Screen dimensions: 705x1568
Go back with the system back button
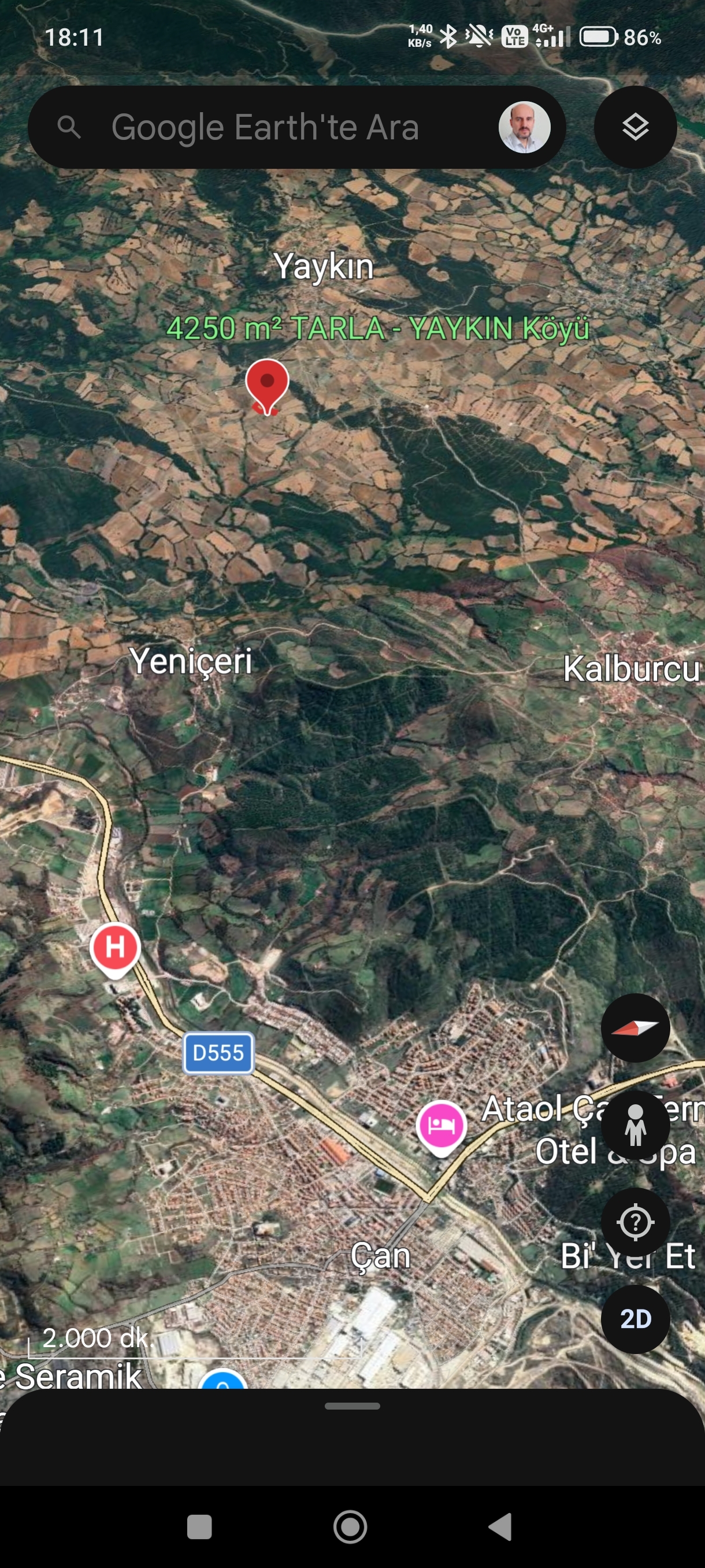(500, 1526)
